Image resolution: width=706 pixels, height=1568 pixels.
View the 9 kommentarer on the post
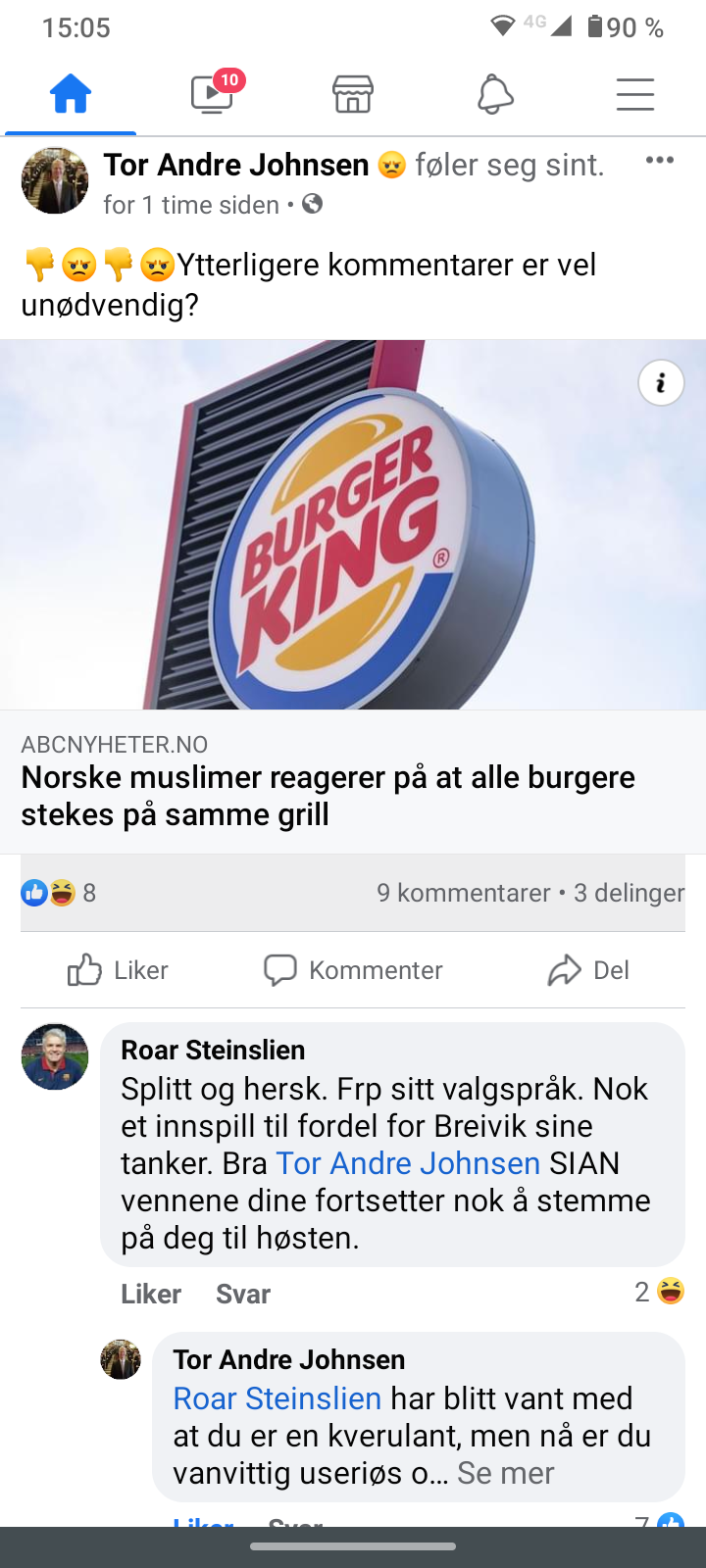(x=463, y=893)
